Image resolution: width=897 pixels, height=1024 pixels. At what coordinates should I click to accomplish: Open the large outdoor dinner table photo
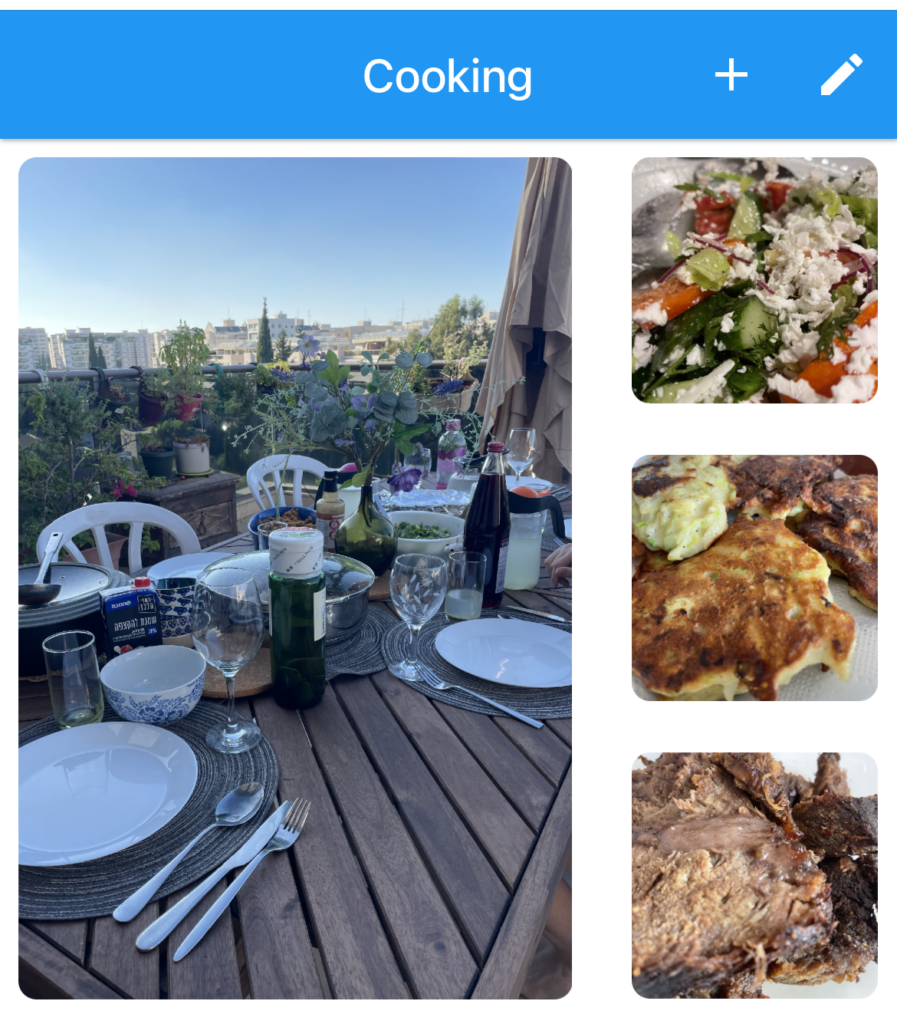point(295,578)
